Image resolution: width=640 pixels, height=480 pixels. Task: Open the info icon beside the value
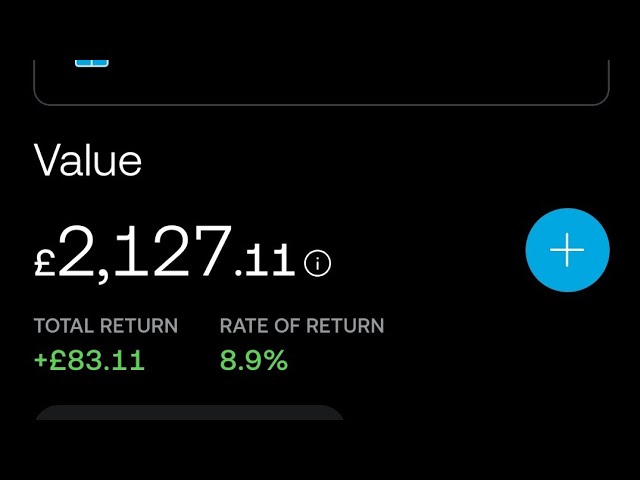[317, 263]
